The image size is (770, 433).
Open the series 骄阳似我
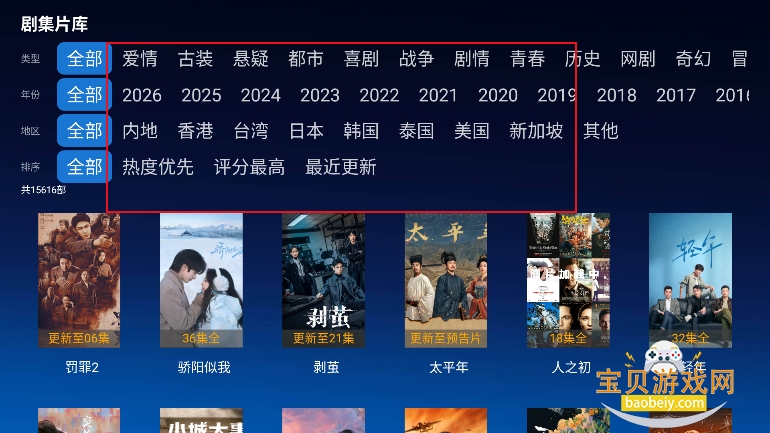pos(201,281)
